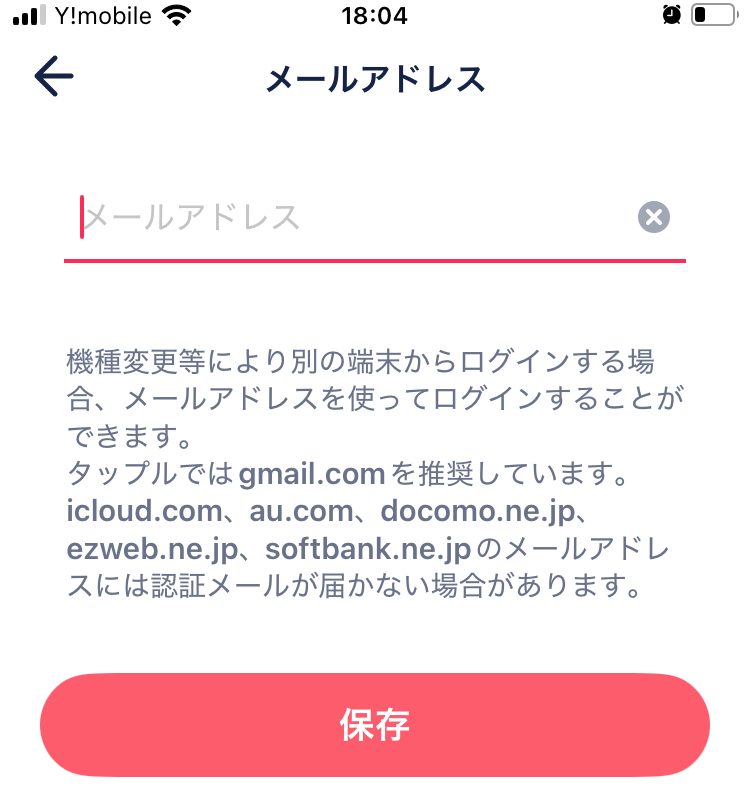The width and height of the screenshot is (750, 798).
Task: Select the left-pointing navigation chevron
Action: pyautogui.click(x=56, y=74)
